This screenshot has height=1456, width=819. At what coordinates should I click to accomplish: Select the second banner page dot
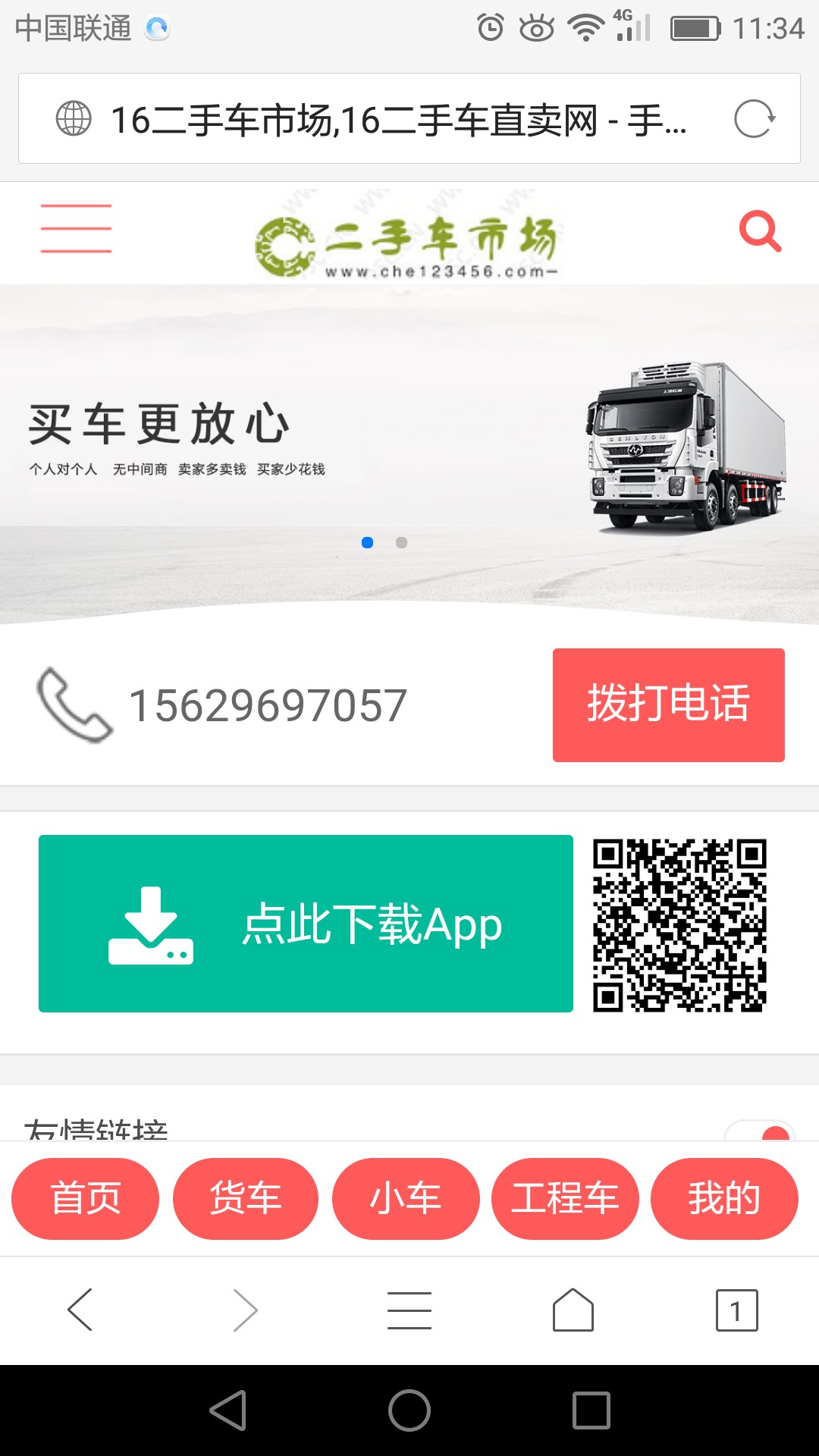click(x=401, y=542)
